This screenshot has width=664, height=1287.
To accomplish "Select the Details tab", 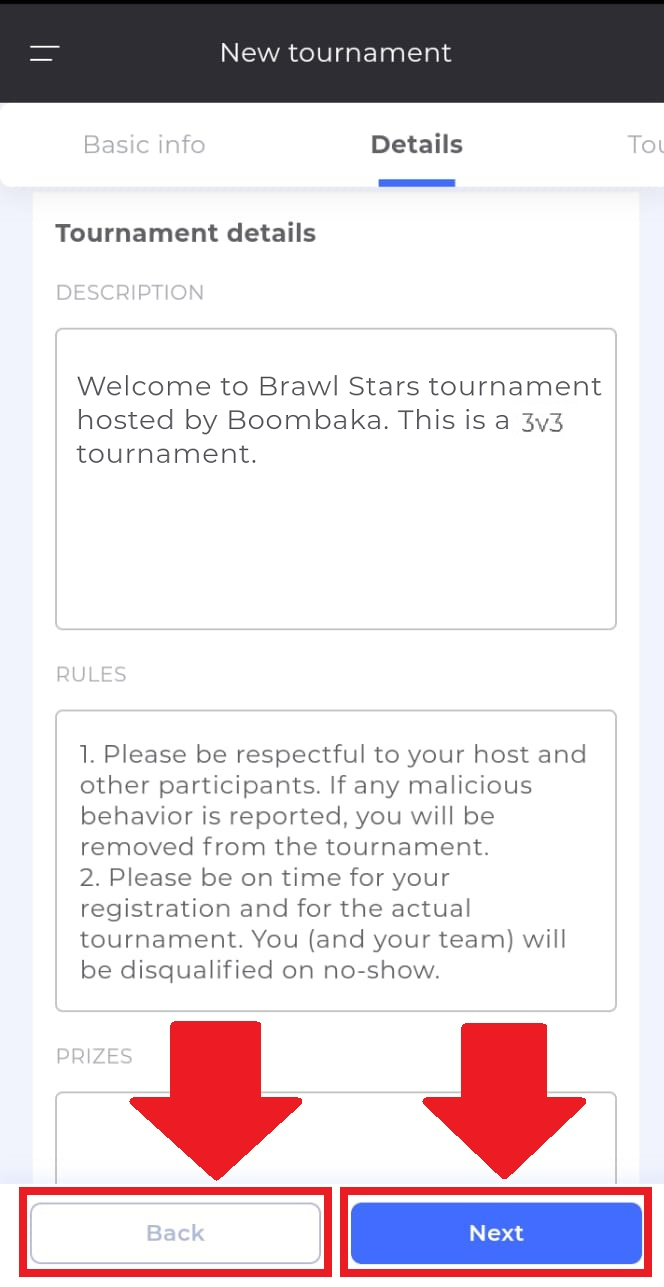I will coord(416,145).
